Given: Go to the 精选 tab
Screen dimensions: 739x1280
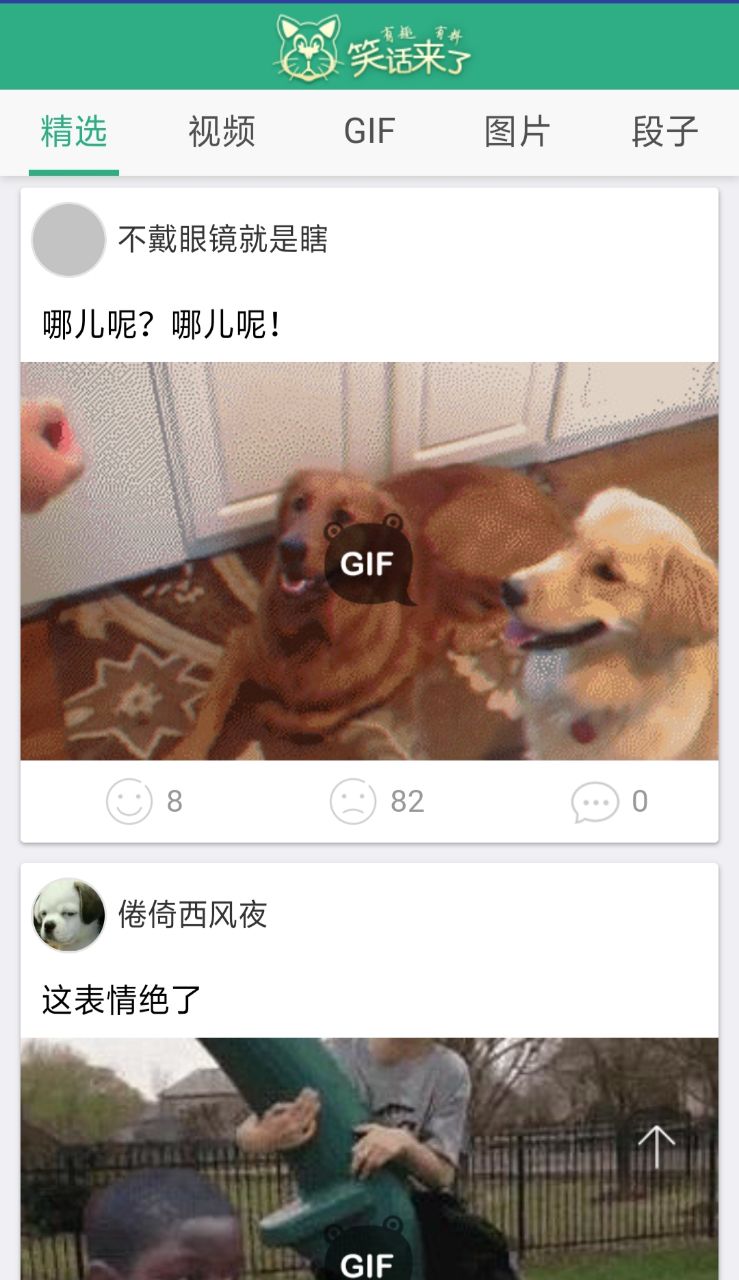Looking at the screenshot, I should 74,131.
